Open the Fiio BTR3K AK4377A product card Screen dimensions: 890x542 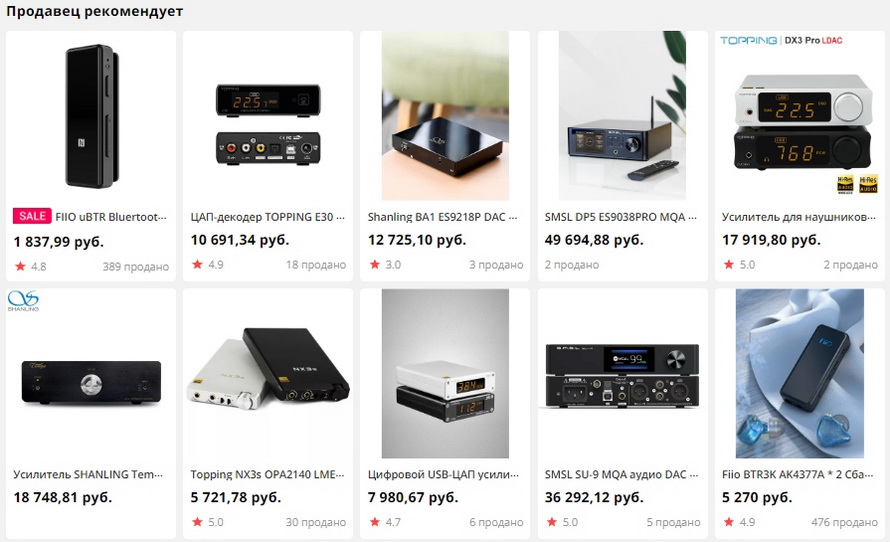pyautogui.click(x=799, y=374)
